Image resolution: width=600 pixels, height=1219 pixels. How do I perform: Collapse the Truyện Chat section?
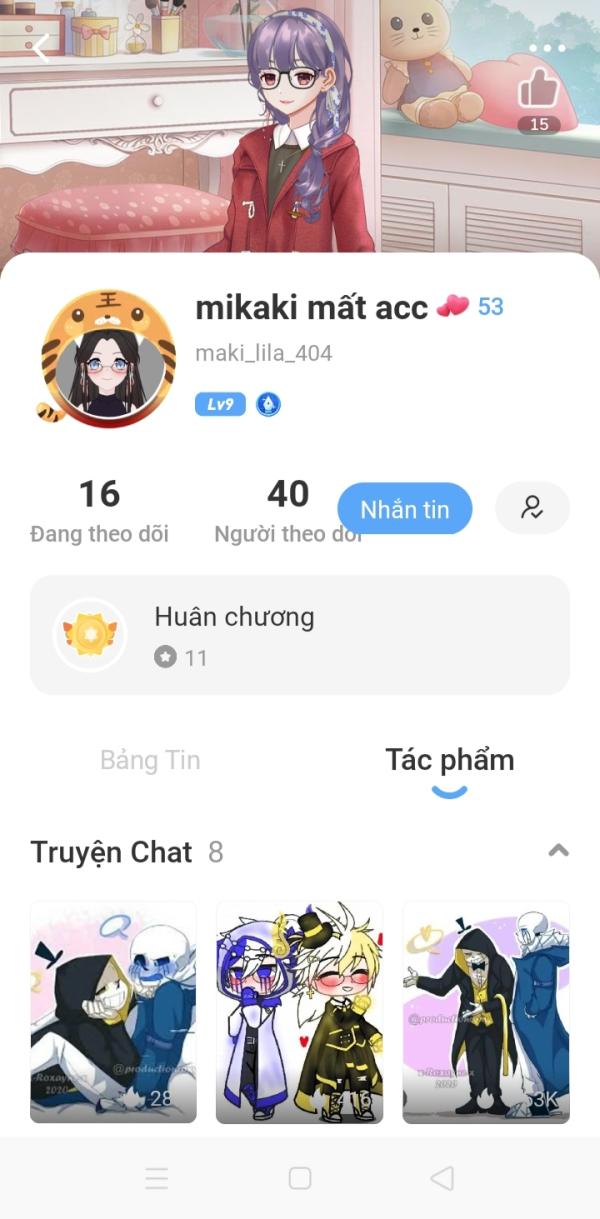[559, 851]
